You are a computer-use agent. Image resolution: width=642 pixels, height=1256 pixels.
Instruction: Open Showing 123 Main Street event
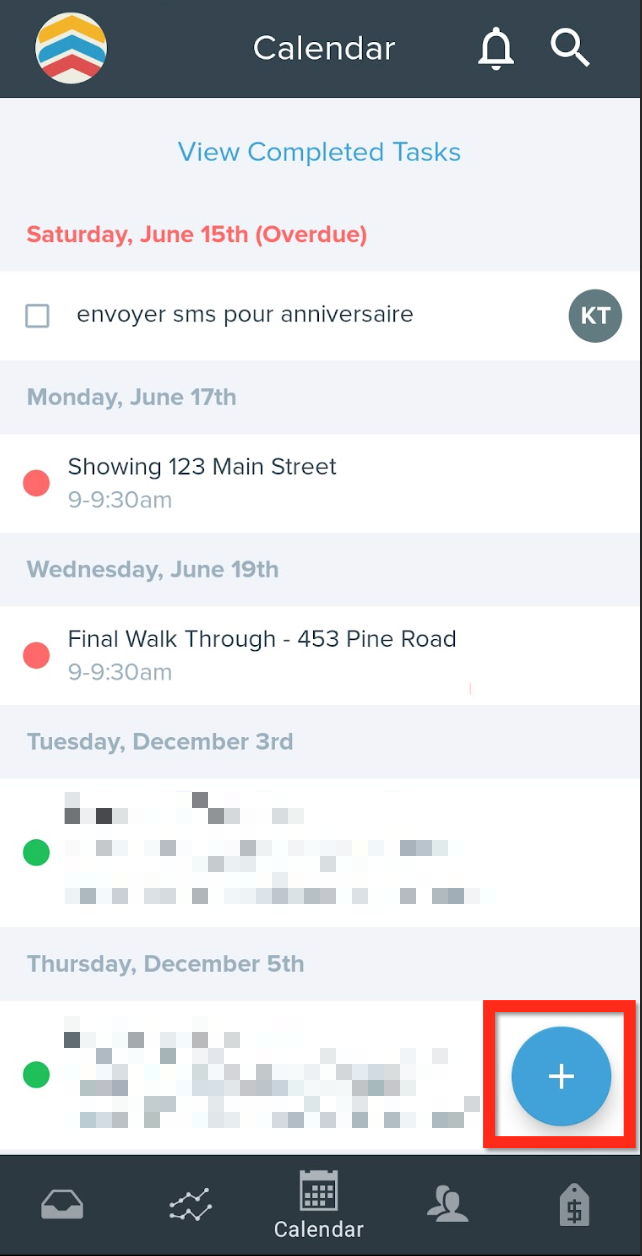320,483
